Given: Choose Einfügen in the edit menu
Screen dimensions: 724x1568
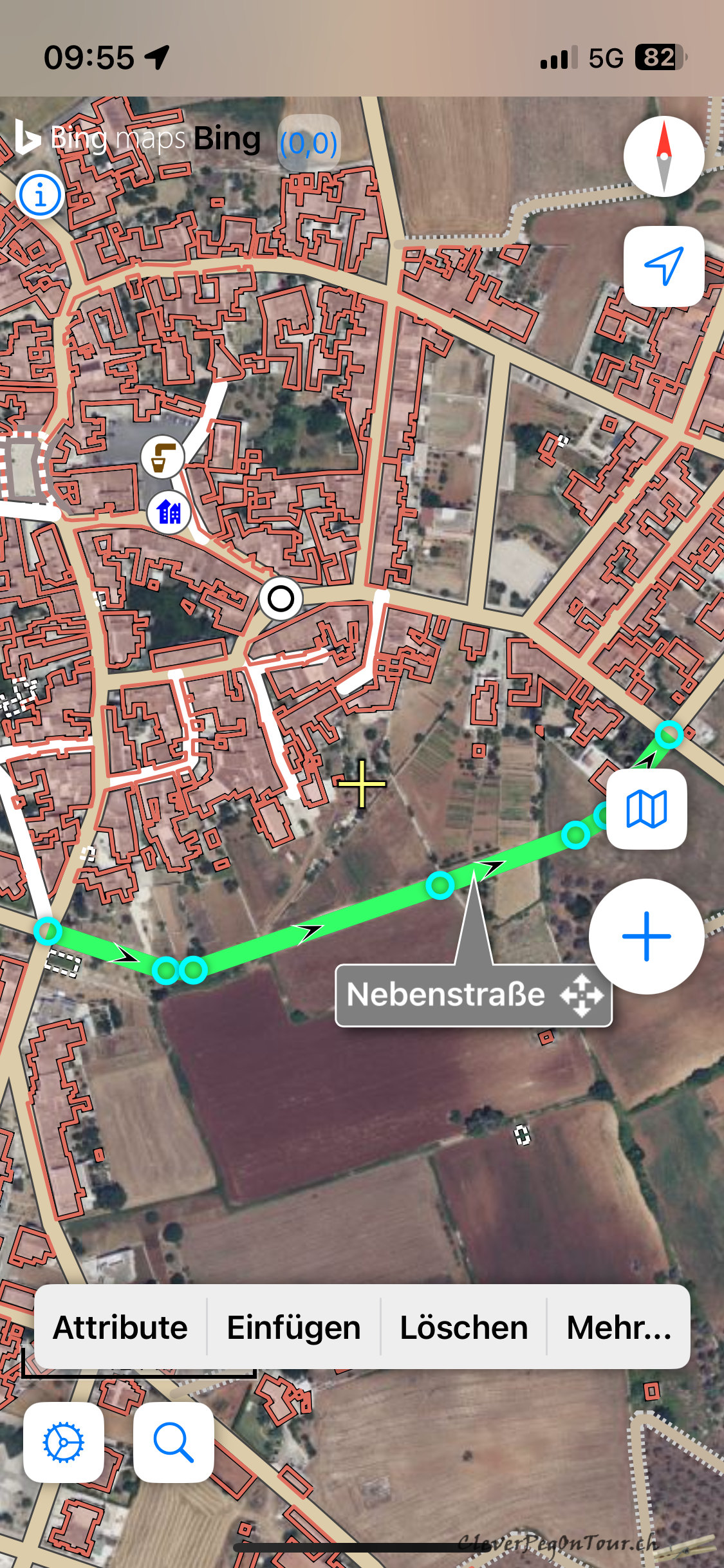Looking at the screenshot, I should [293, 1327].
